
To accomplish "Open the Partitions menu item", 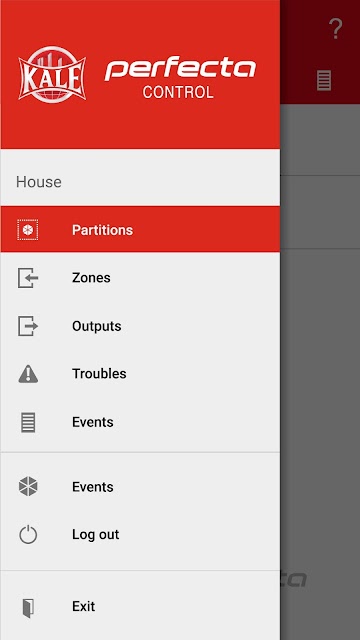I will tap(140, 229).
